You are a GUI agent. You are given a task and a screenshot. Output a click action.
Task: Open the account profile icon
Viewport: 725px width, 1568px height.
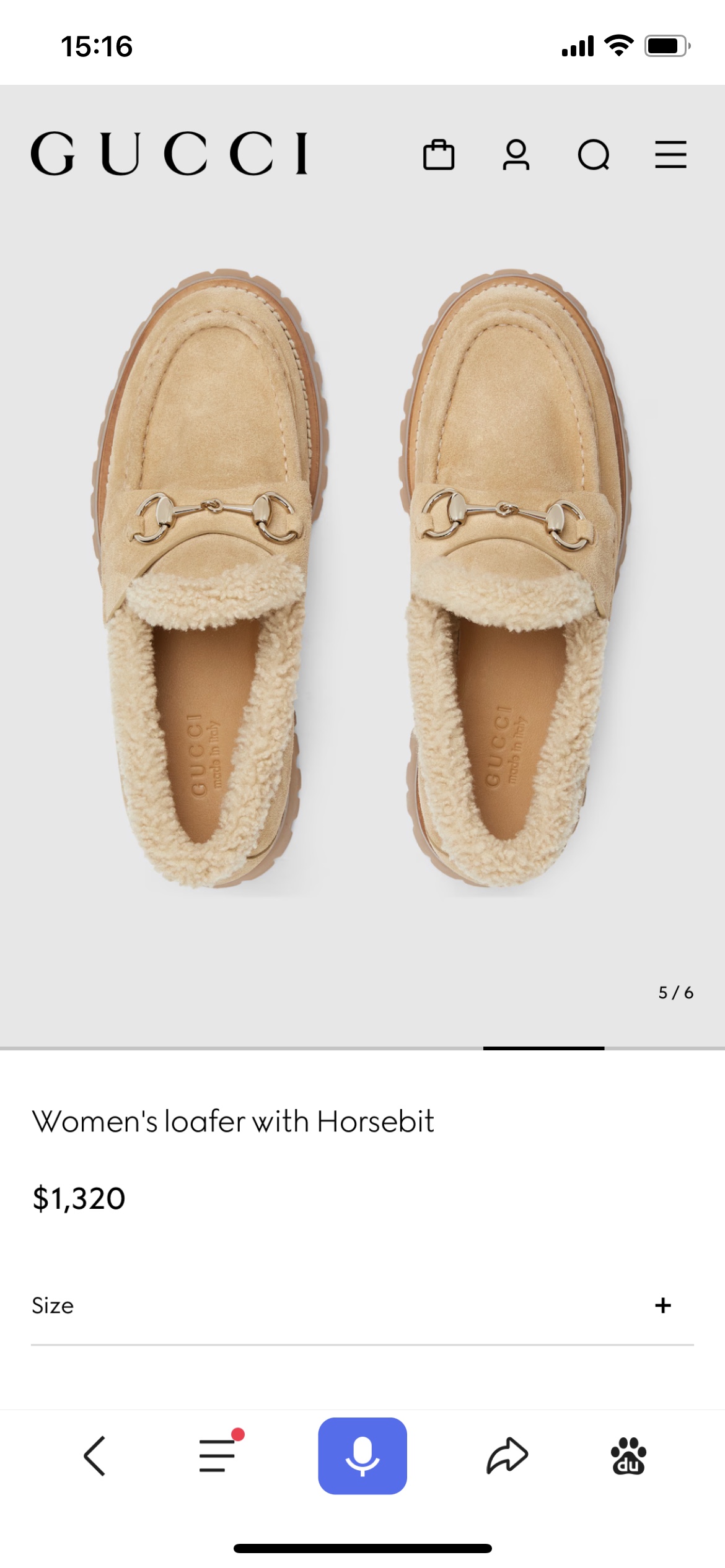(x=516, y=154)
